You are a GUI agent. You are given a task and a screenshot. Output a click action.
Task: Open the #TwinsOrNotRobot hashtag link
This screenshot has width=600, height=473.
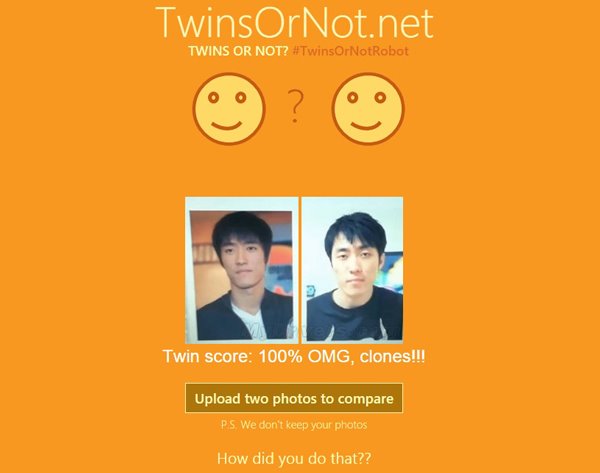(x=350, y=51)
